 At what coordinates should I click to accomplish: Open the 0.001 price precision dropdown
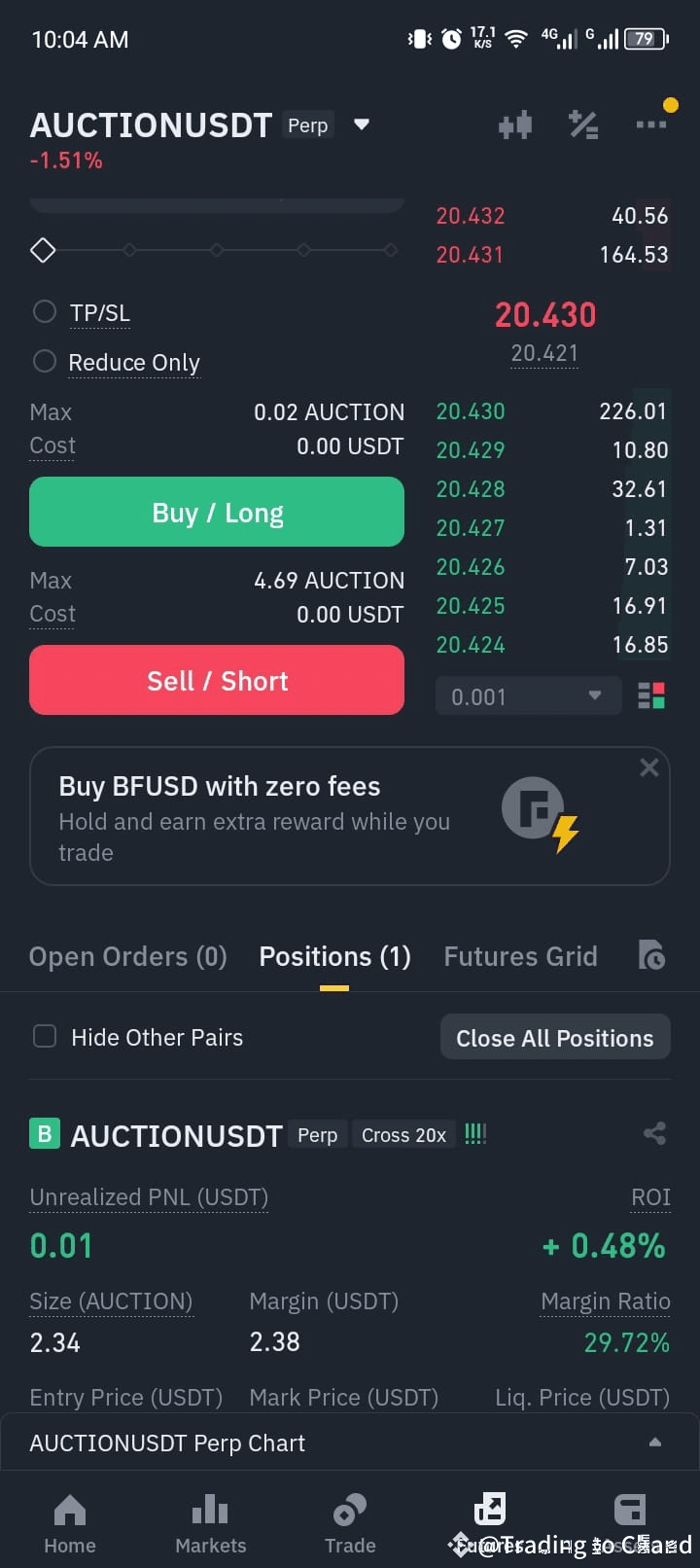(528, 696)
